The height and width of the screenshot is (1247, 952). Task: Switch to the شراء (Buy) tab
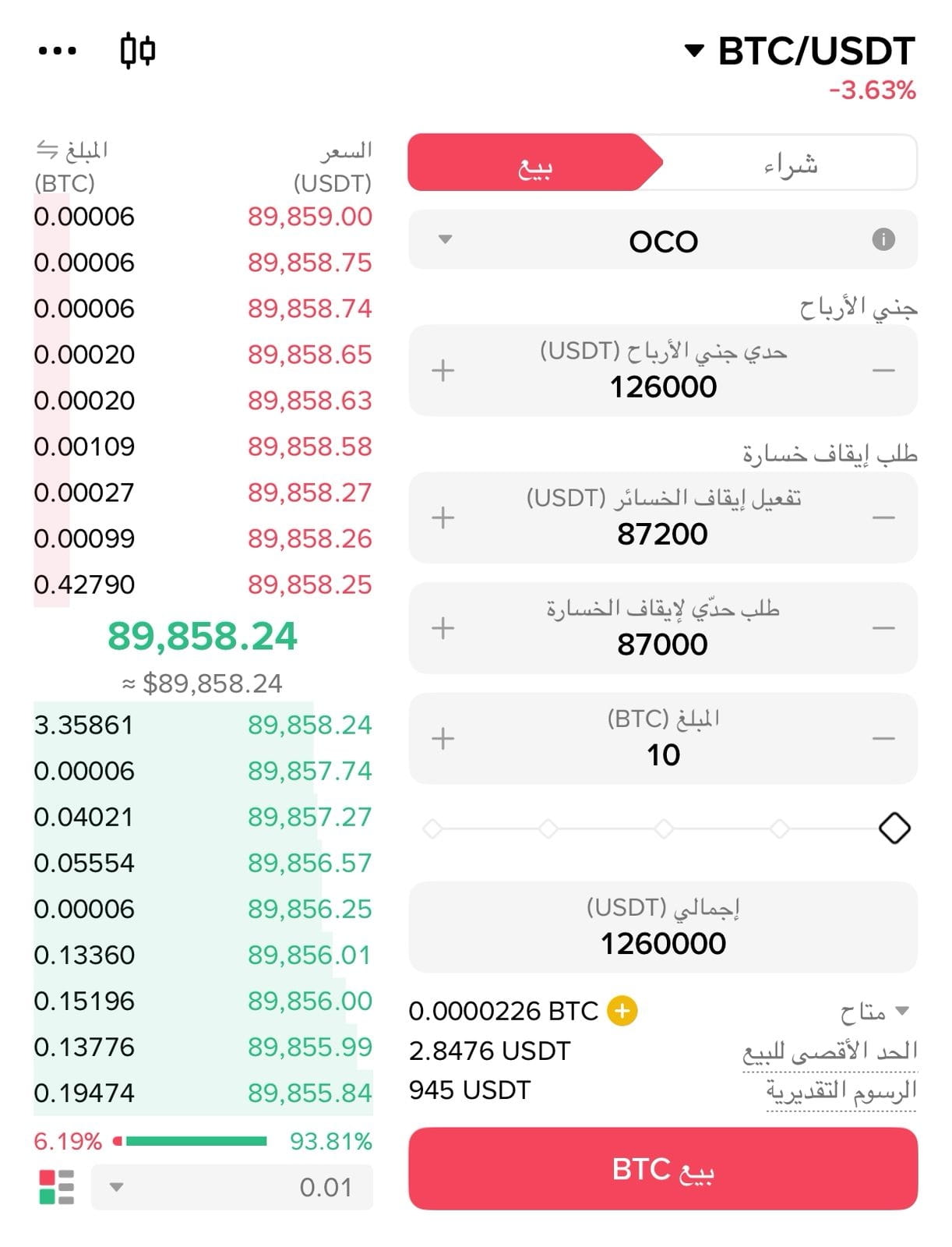[x=789, y=164]
